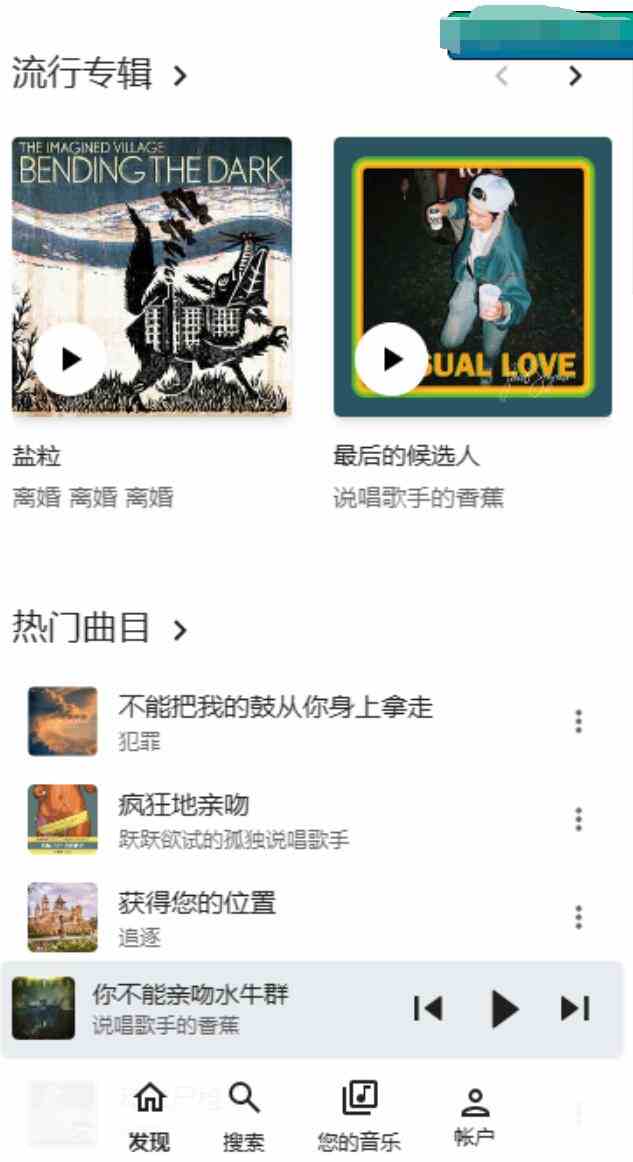Switch to the 搜索 tab
This screenshot has height=1162, width=633.
tap(244, 1116)
